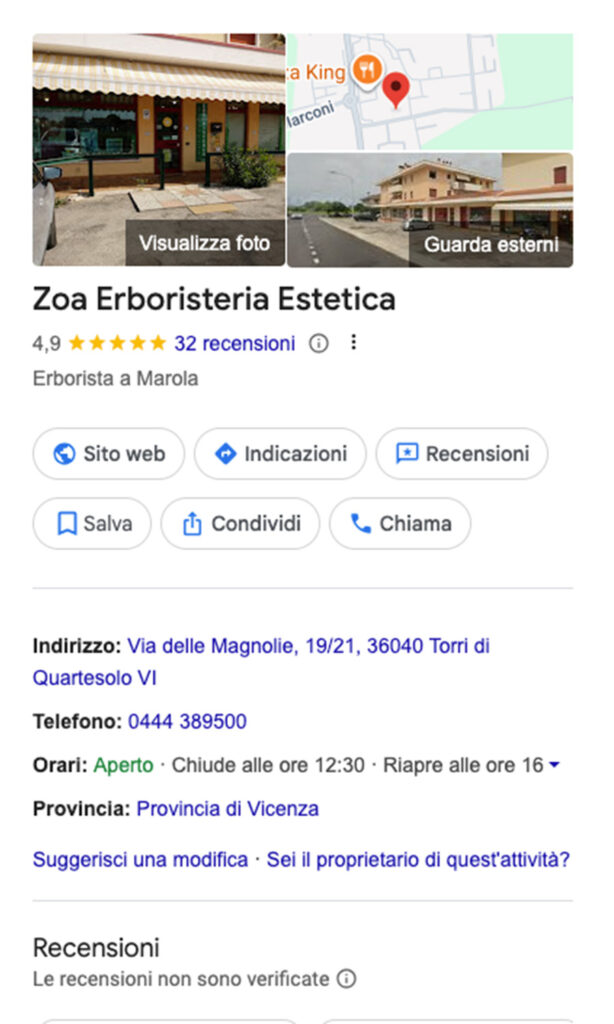Open the three-dot overflow menu

[352, 343]
